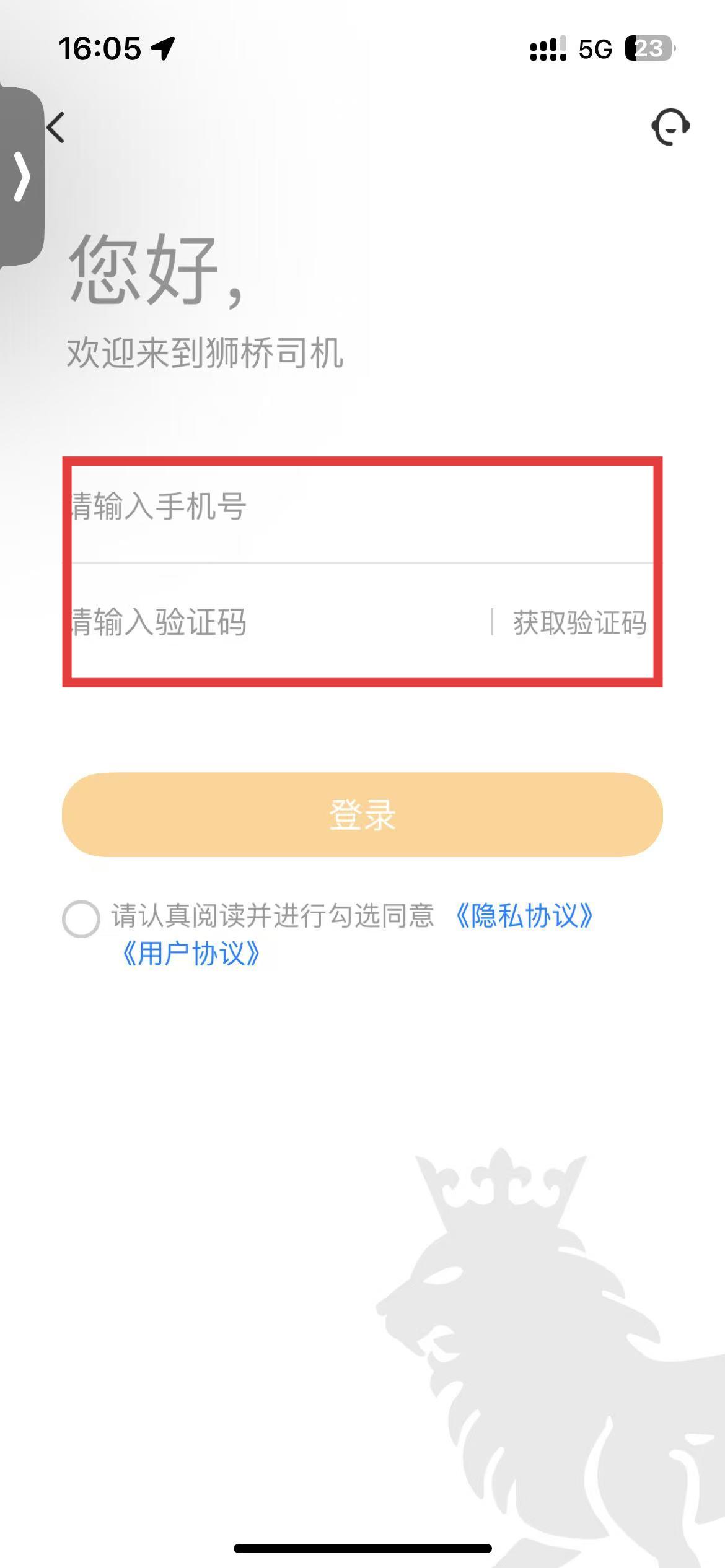Tap the 登录 login button
Viewport: 725px width, 1568px height.
pyautogui.click(x=362, y=814)
